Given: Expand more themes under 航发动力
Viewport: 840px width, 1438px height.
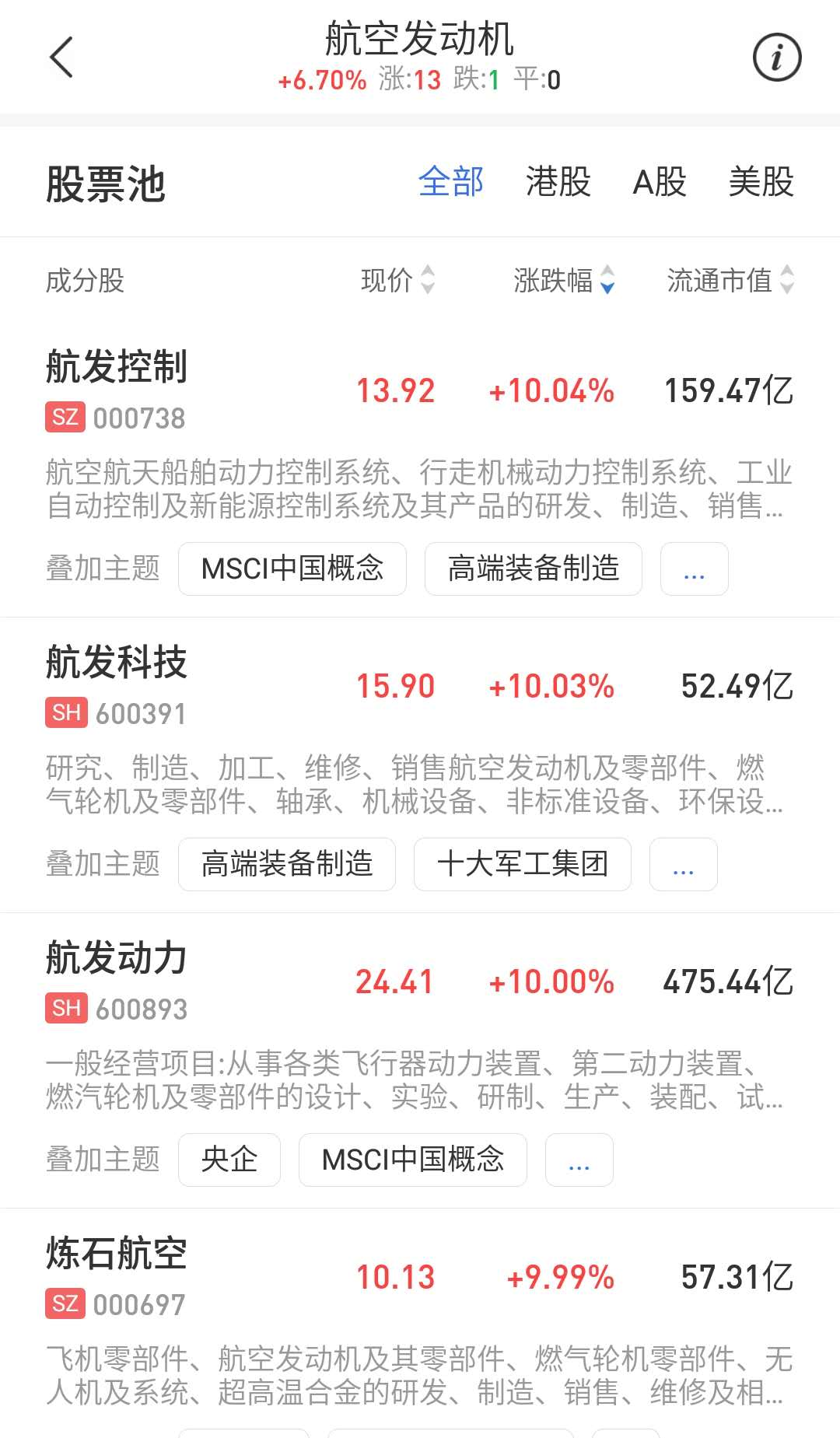Looking at the screenshot, I should pos(579,1160).
